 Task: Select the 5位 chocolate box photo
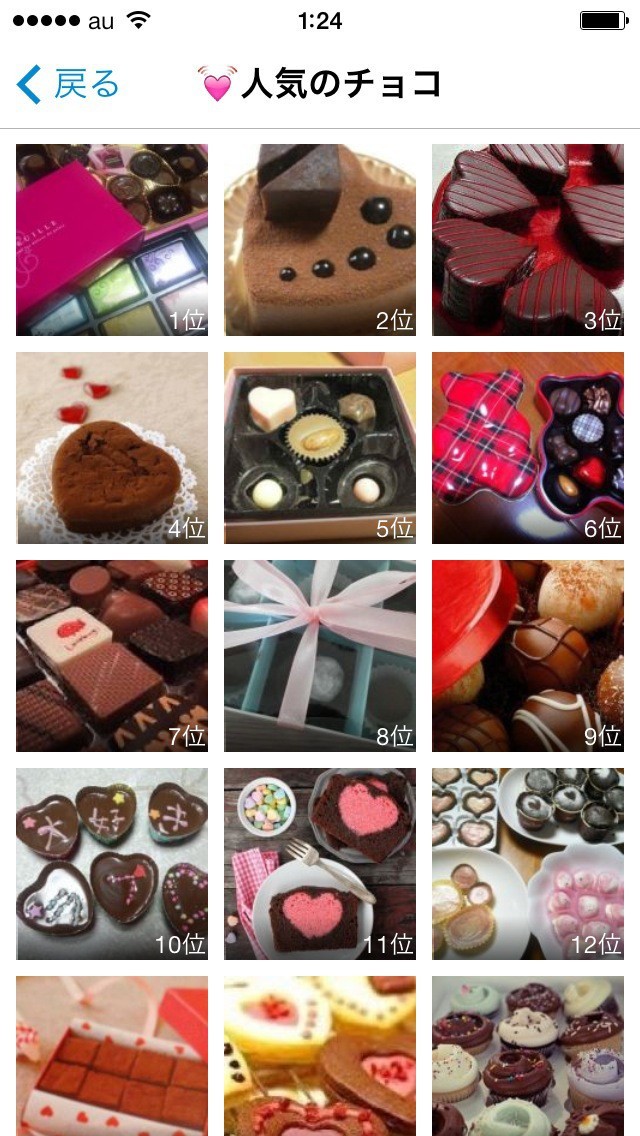point(320,448)
